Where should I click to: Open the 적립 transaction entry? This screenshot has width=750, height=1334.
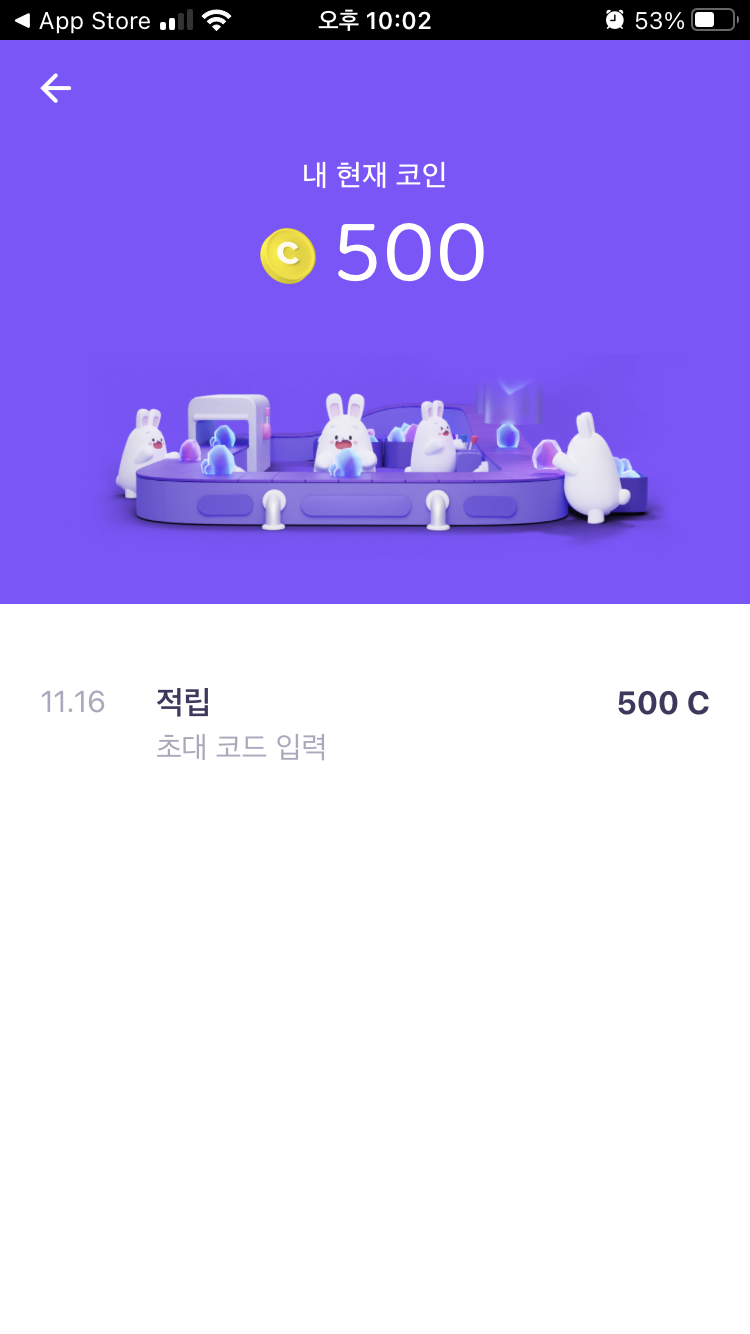pos(183,702)
